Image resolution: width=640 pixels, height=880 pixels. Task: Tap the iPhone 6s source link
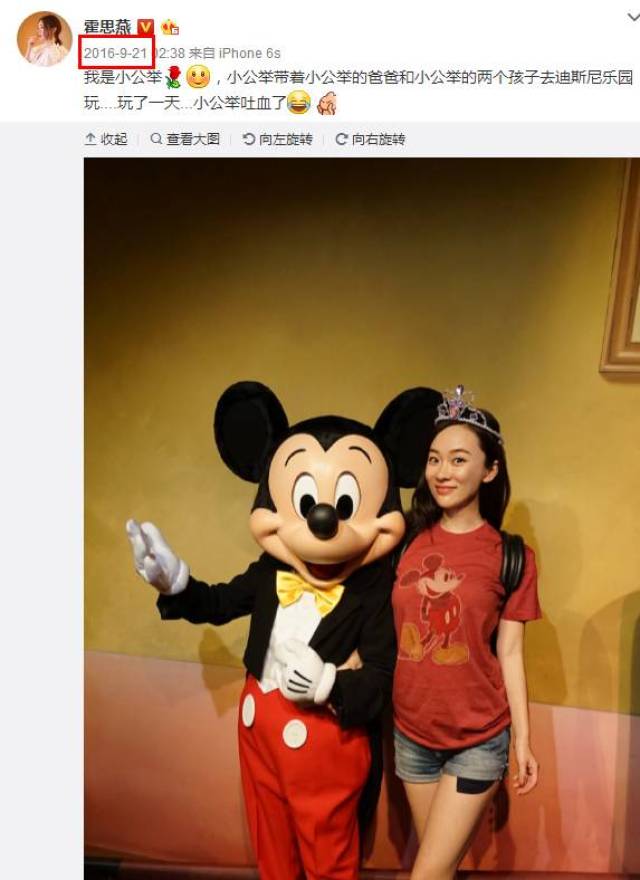tap(249, 53)
